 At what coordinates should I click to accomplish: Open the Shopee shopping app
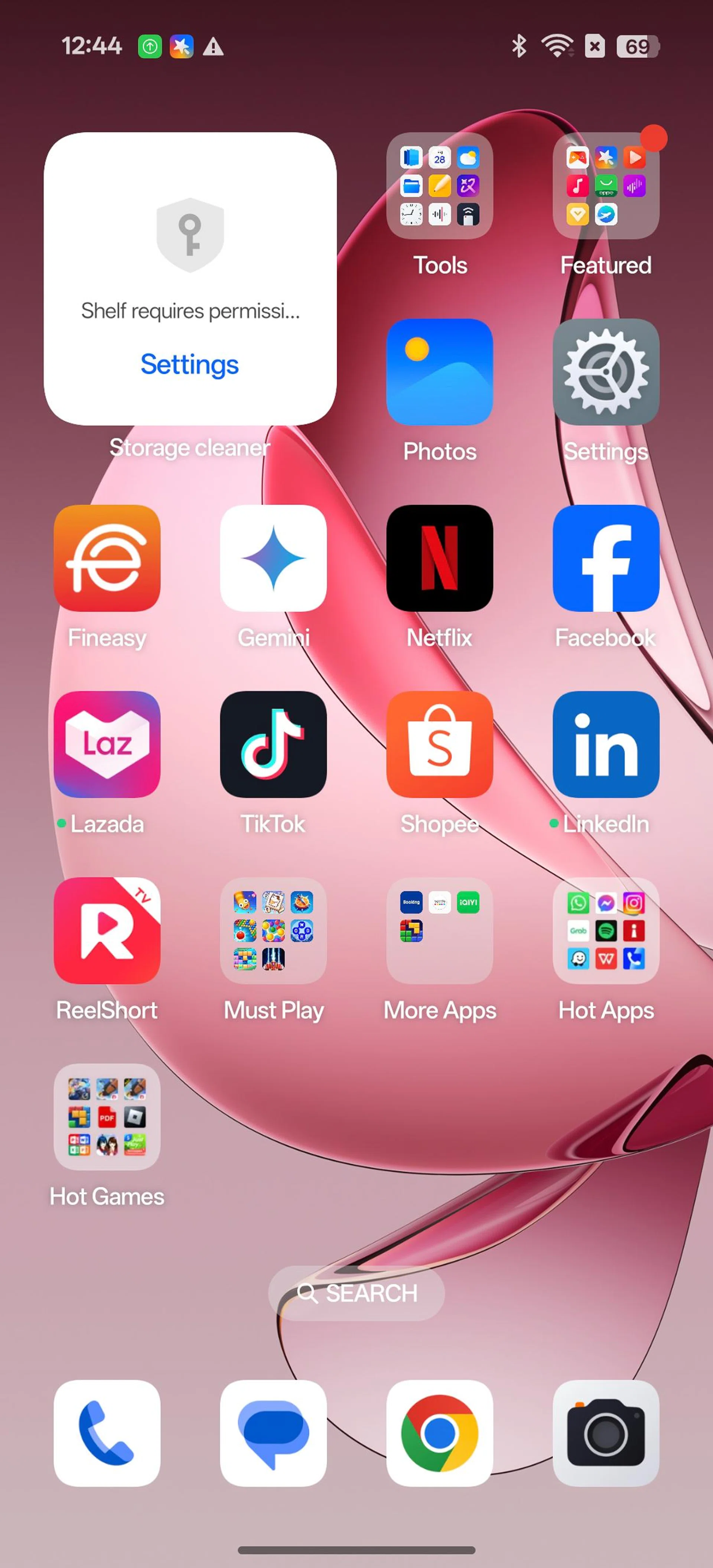tap(440, 744)
